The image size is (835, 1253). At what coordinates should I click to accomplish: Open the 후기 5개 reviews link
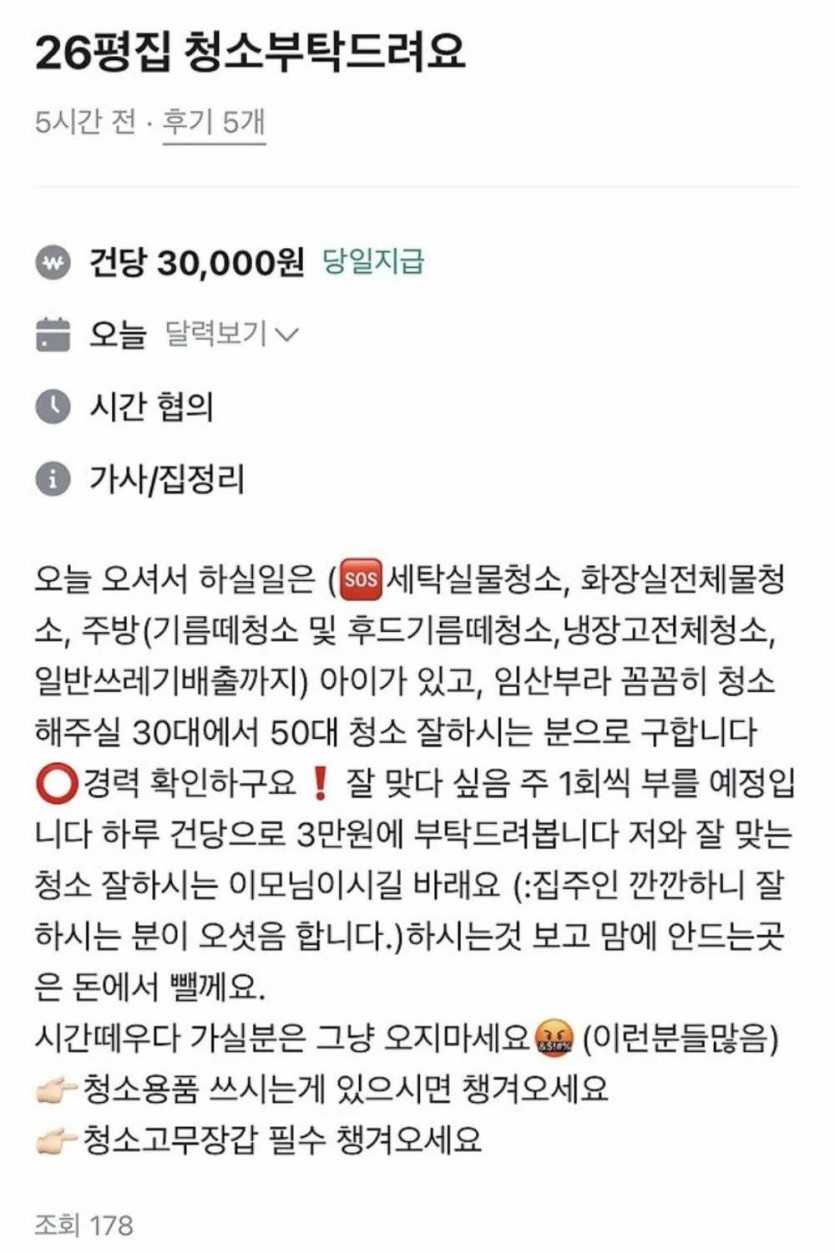[213, 122]
